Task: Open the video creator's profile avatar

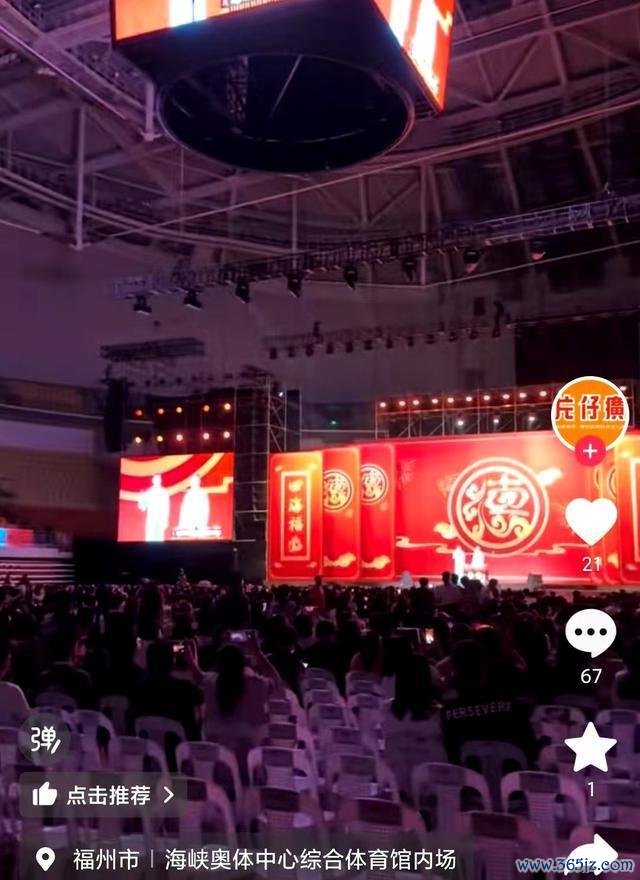Action: (590, 413)
